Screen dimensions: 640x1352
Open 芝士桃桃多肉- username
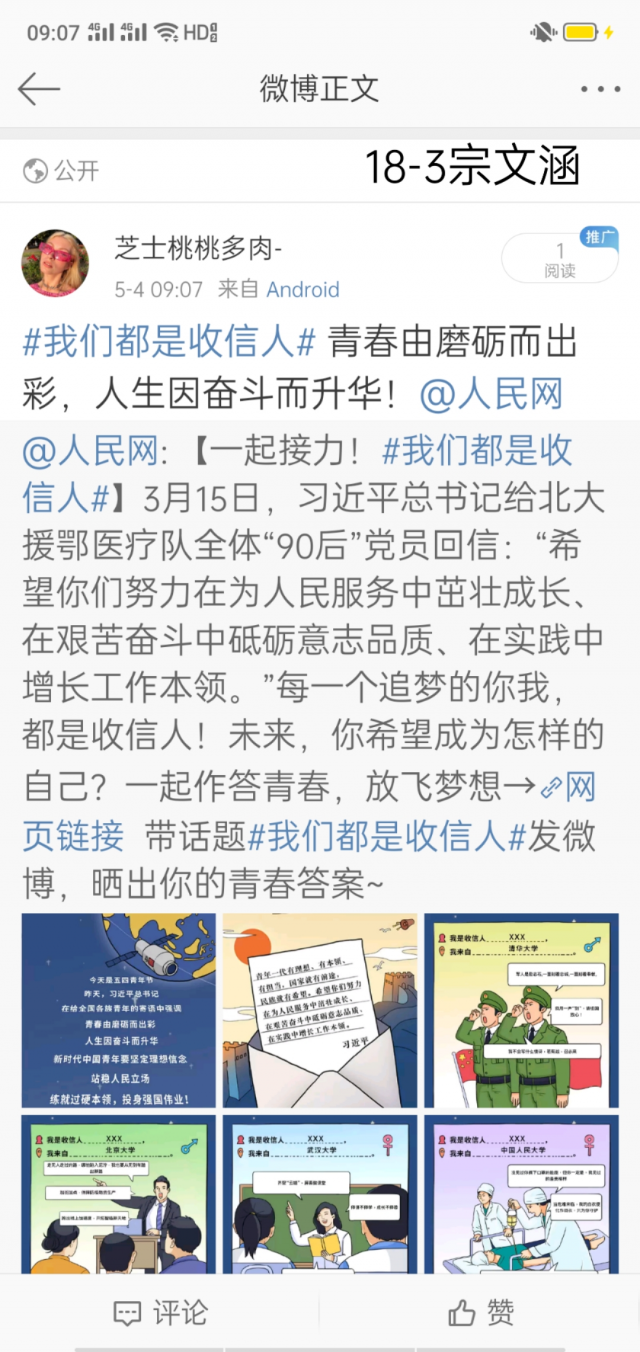pos(198,247)
